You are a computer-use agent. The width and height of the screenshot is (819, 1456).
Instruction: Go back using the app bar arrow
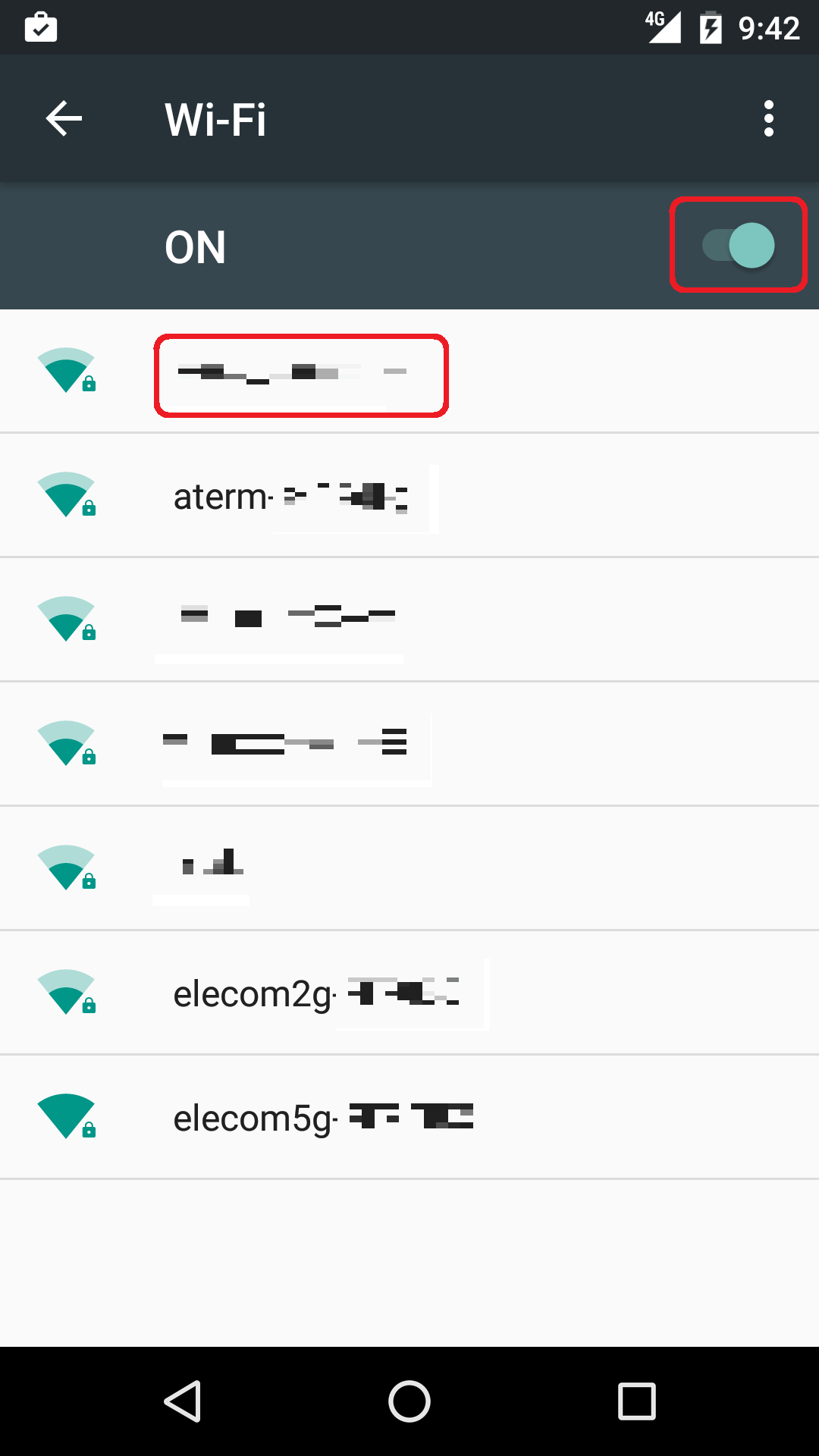tap(64, 119)
